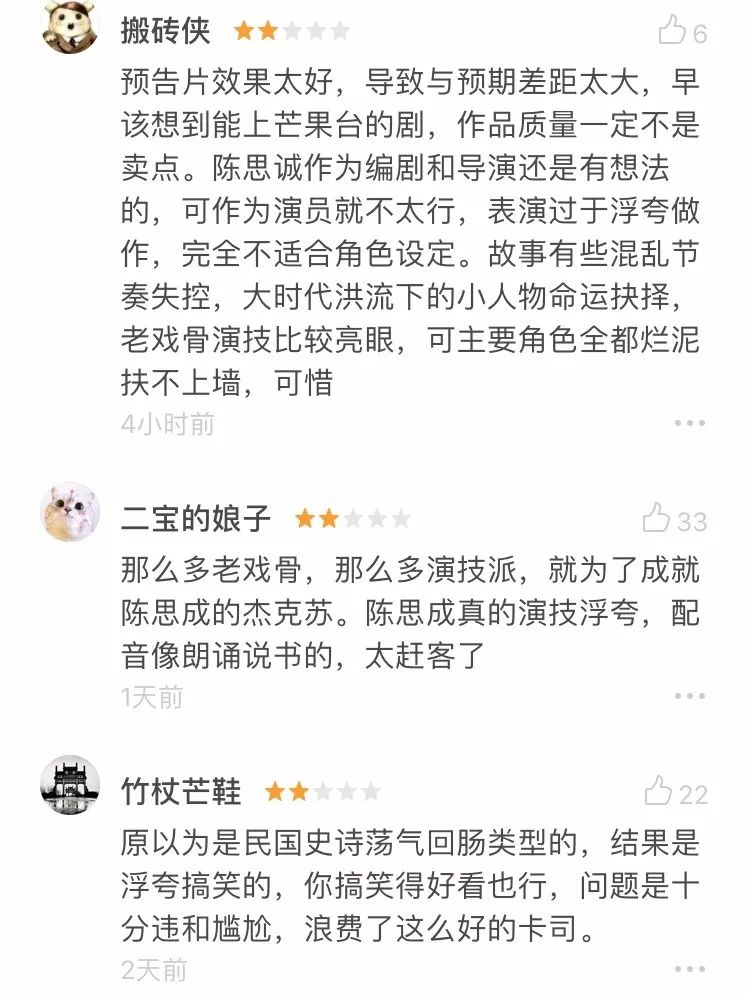Open more options on 二宝的娘子's review
750x994 pixels.
click(x=690, y=697)
